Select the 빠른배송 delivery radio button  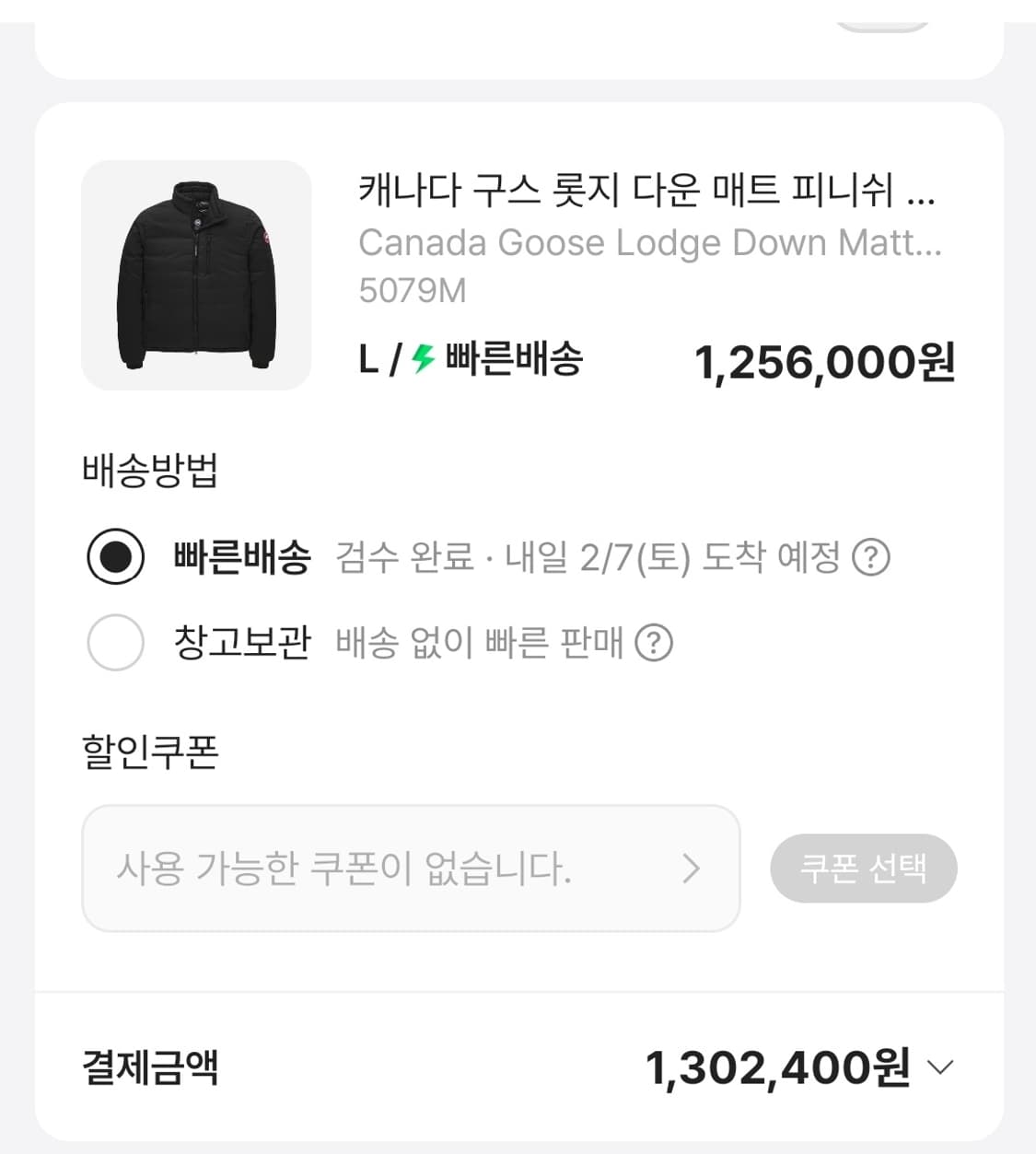click(x=114, y=558)
